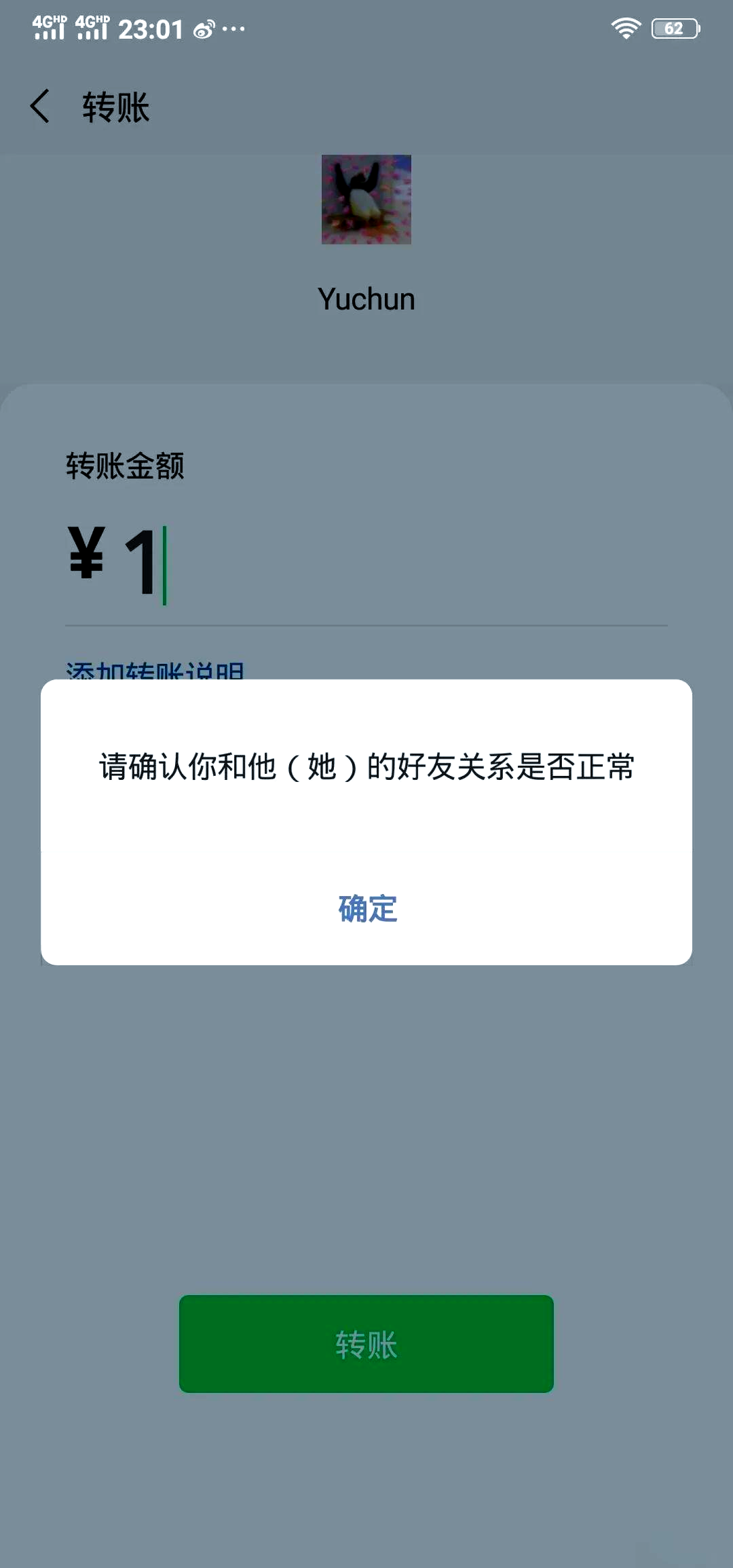Open the 添加转账说明 link

point(155,671)
